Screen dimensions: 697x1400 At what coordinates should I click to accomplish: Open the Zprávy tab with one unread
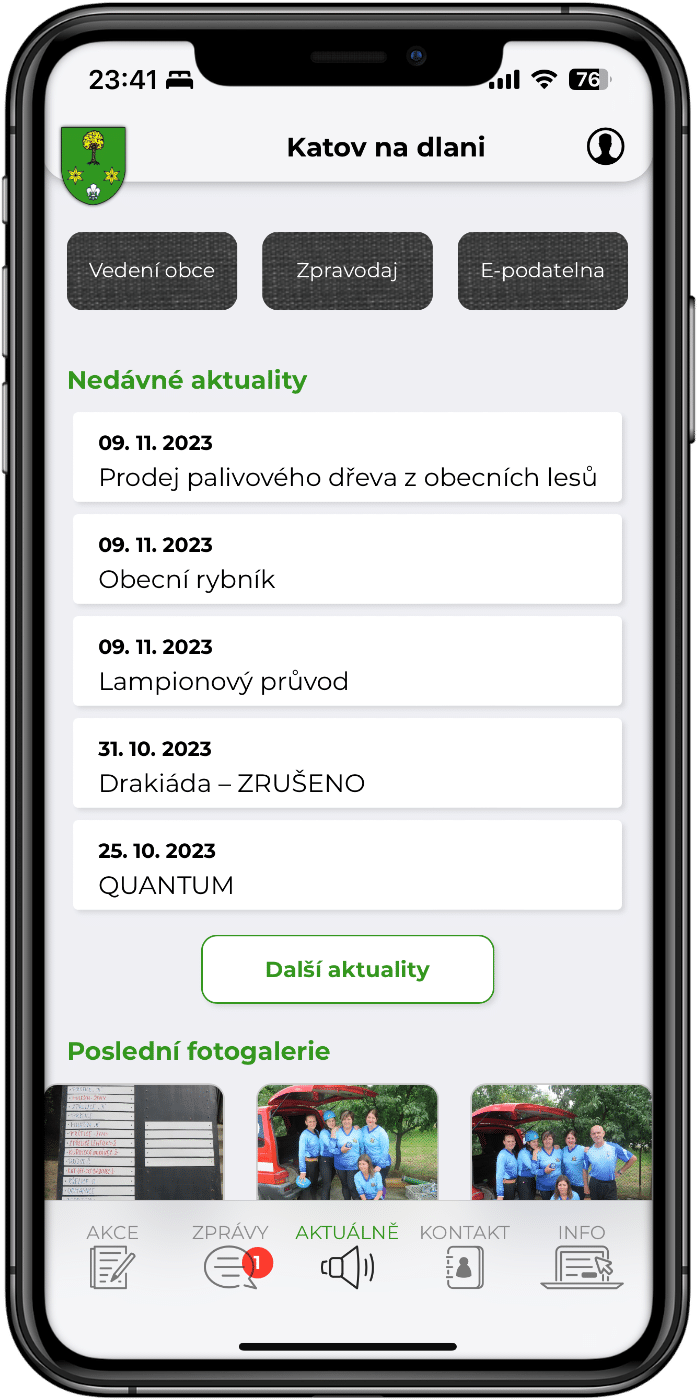pos(231,1256)
